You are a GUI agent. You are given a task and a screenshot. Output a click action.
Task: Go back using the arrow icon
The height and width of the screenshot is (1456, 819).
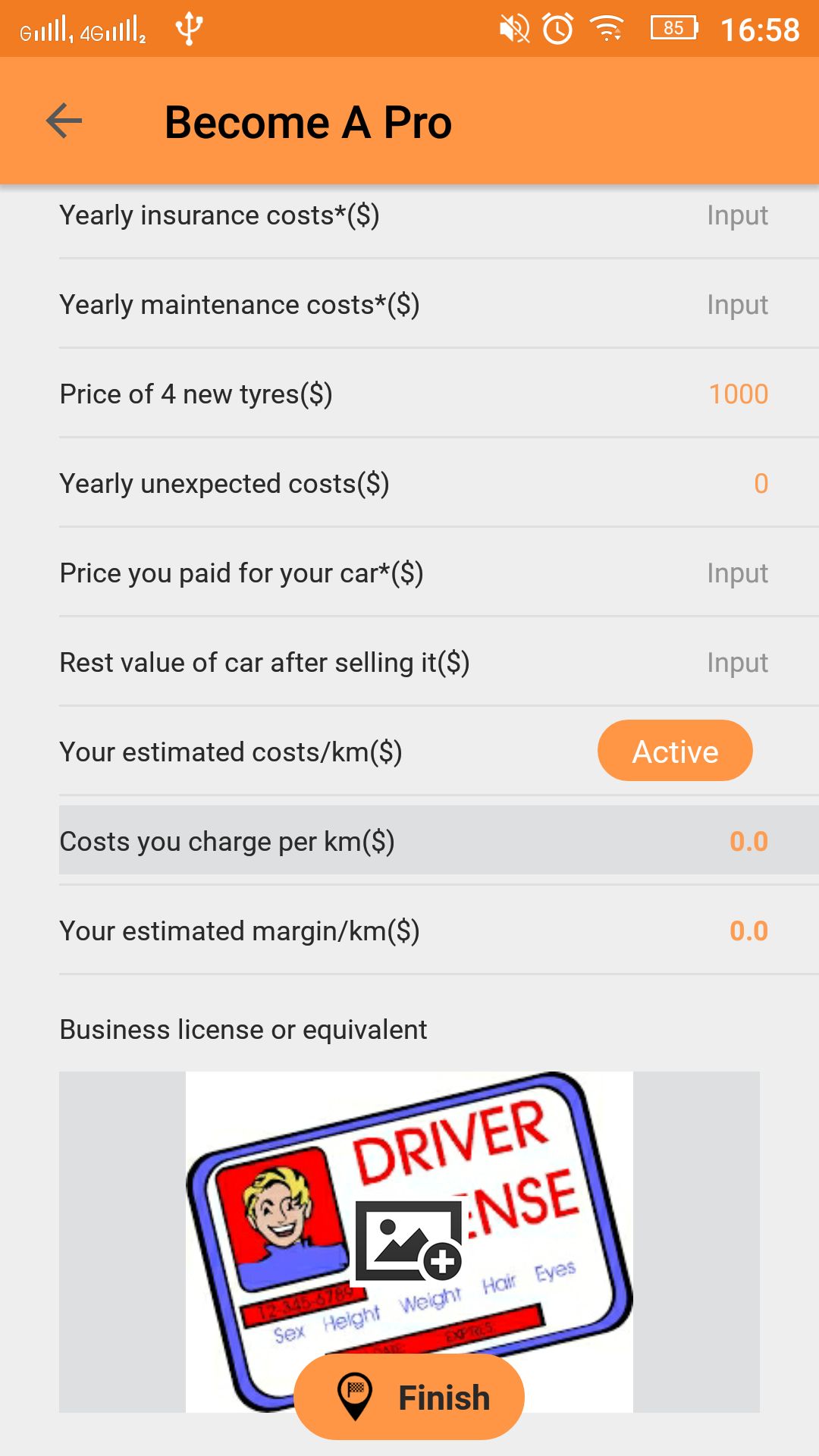tap(64, 121)
